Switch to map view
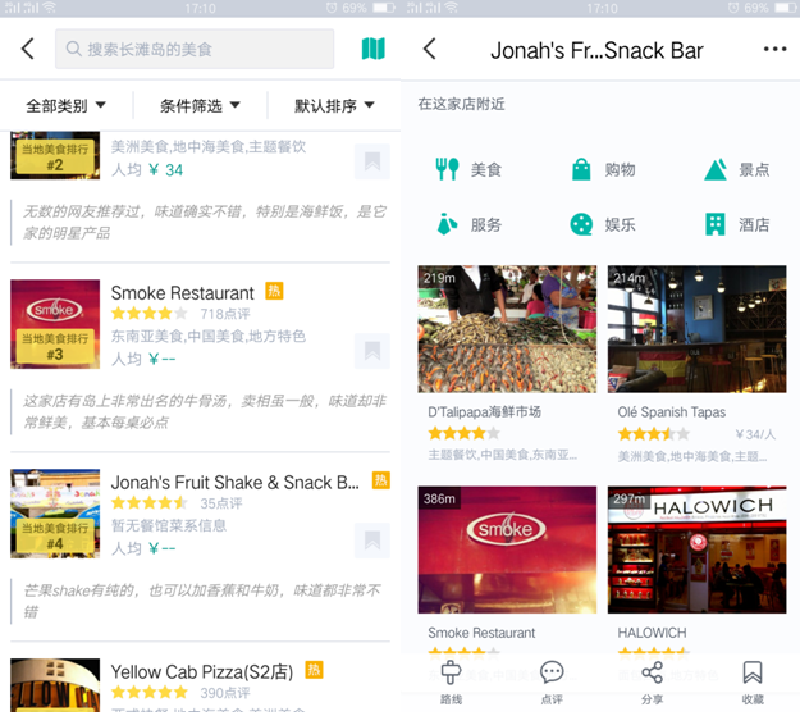This screenshot has width=800, height=716. [x=372, y=48]
